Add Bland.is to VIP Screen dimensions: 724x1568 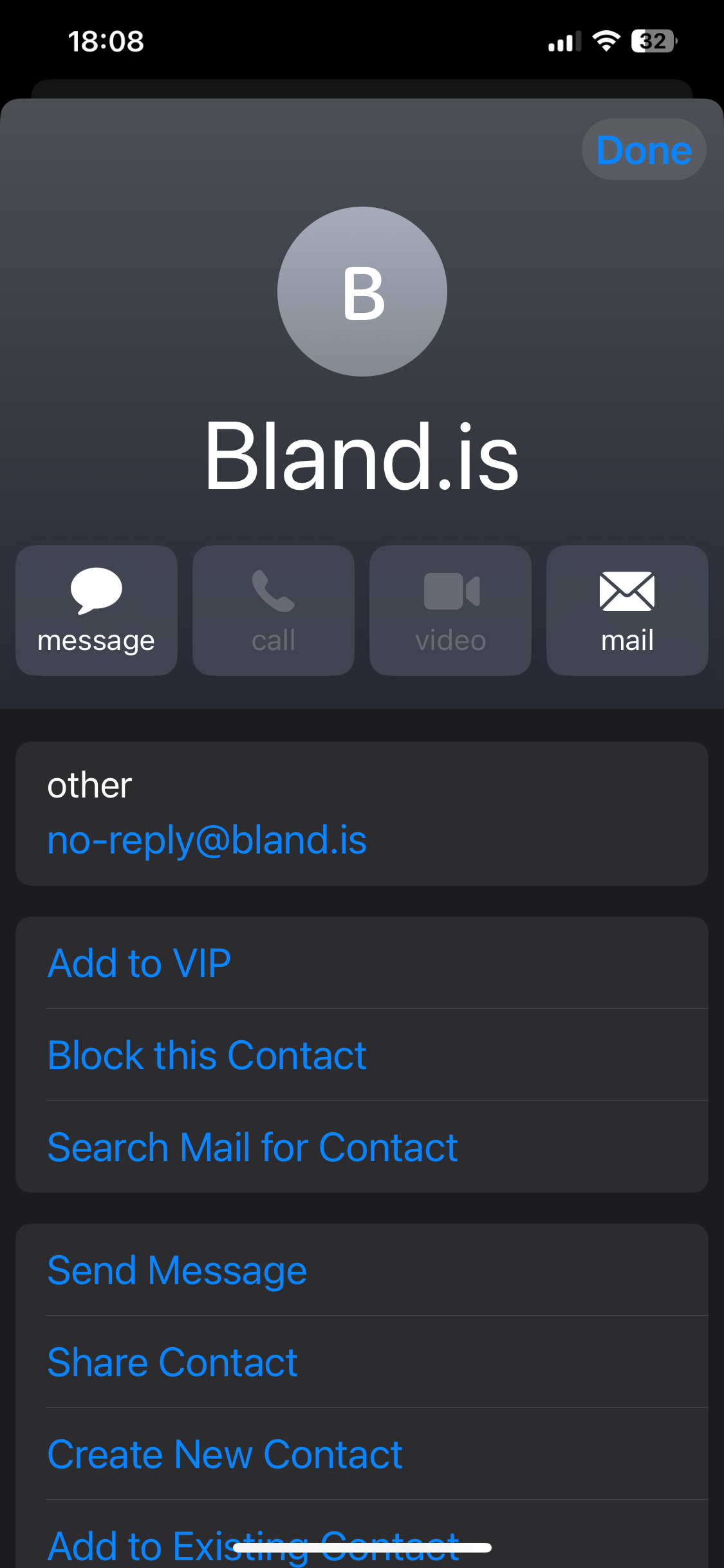pos(139,963)
